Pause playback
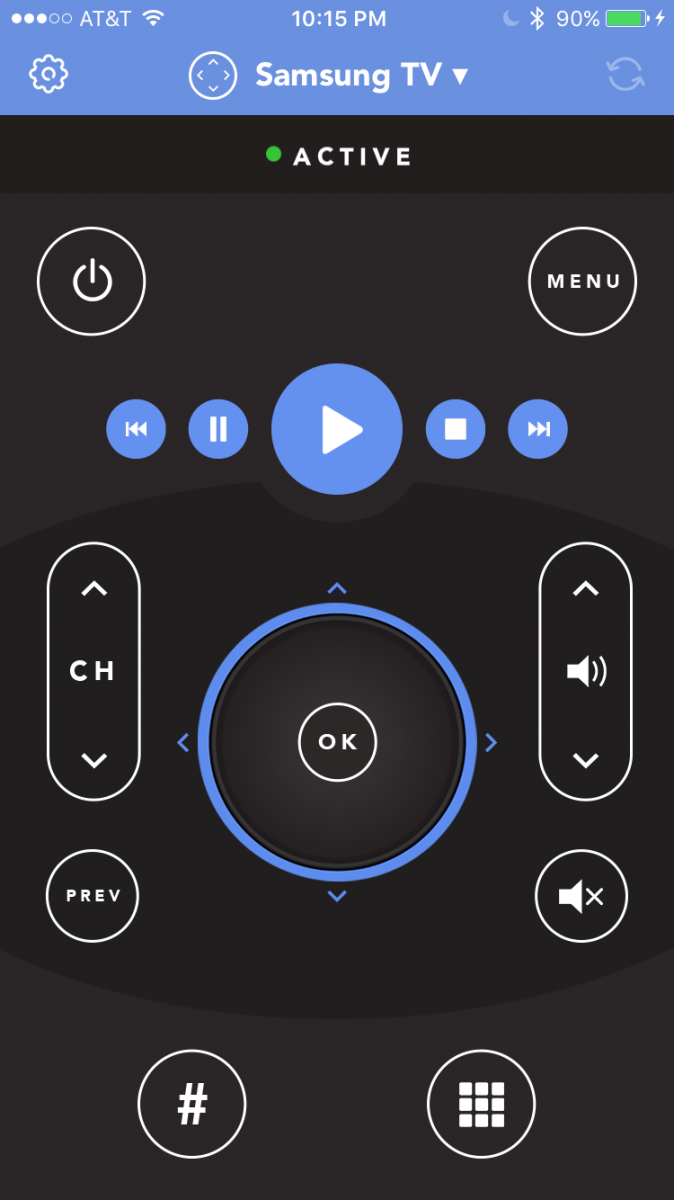This screenshot has height=1200, width=674. coord(218,430)
